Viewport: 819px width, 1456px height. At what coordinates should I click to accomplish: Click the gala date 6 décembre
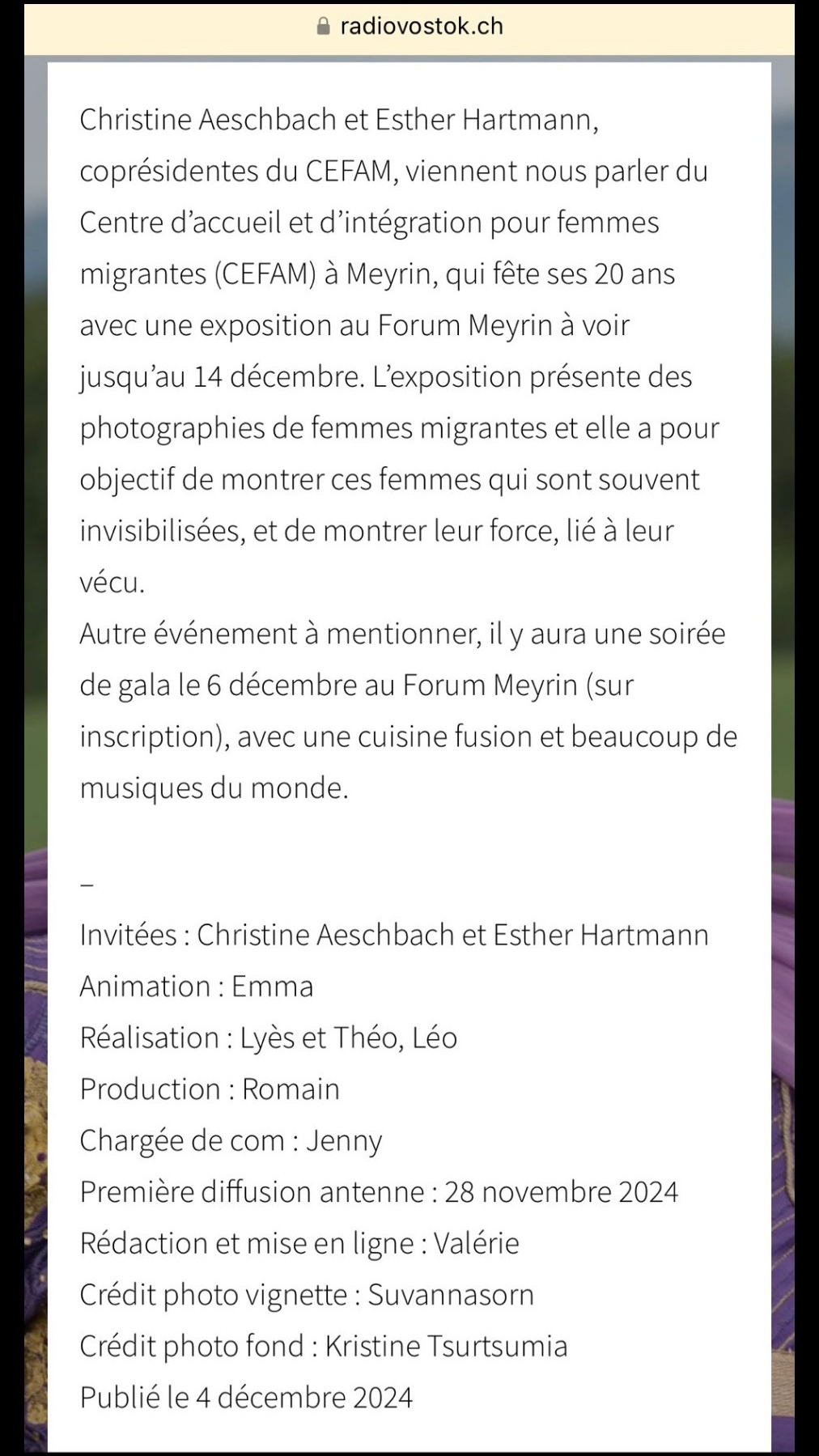click(x=283, y=684)
